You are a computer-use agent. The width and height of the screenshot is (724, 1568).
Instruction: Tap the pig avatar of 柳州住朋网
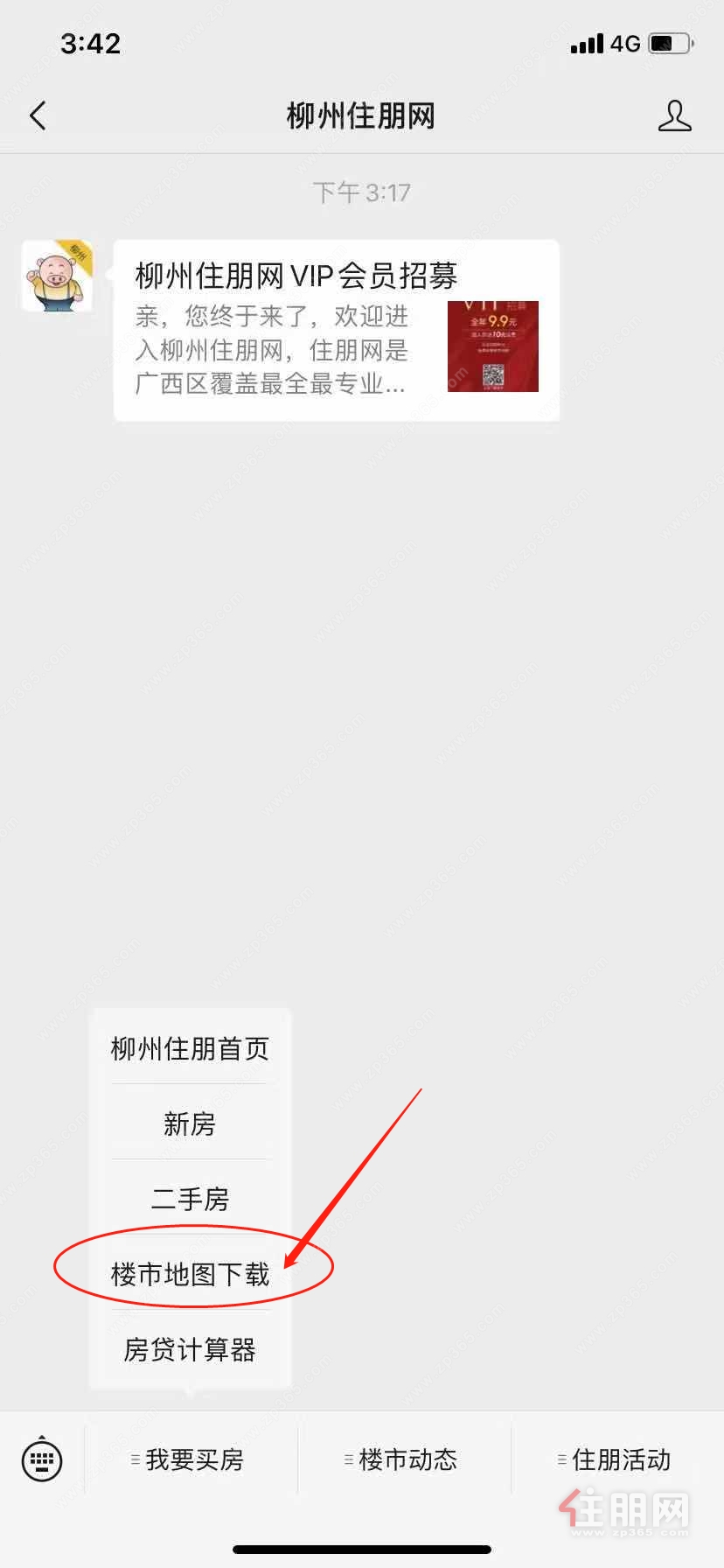(x=57, y=276)
